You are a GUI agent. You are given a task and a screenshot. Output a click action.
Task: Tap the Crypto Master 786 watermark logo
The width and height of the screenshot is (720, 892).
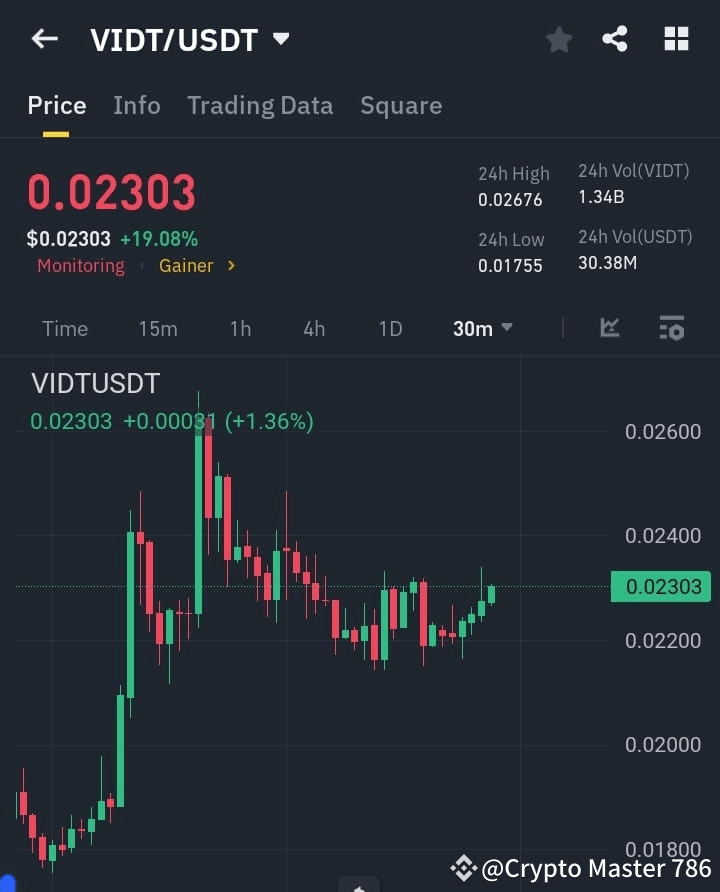click(463, 868)
